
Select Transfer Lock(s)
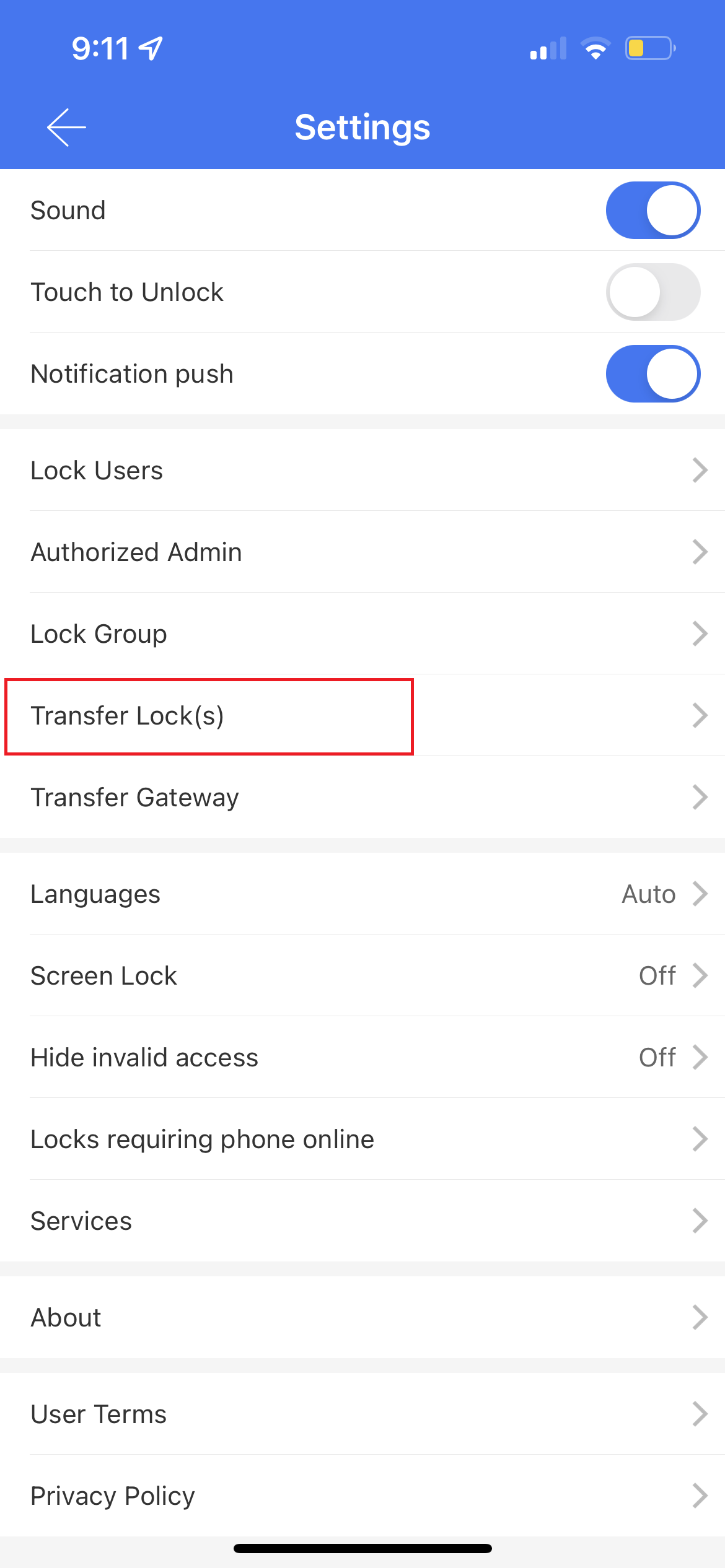(x=362, y=715)
